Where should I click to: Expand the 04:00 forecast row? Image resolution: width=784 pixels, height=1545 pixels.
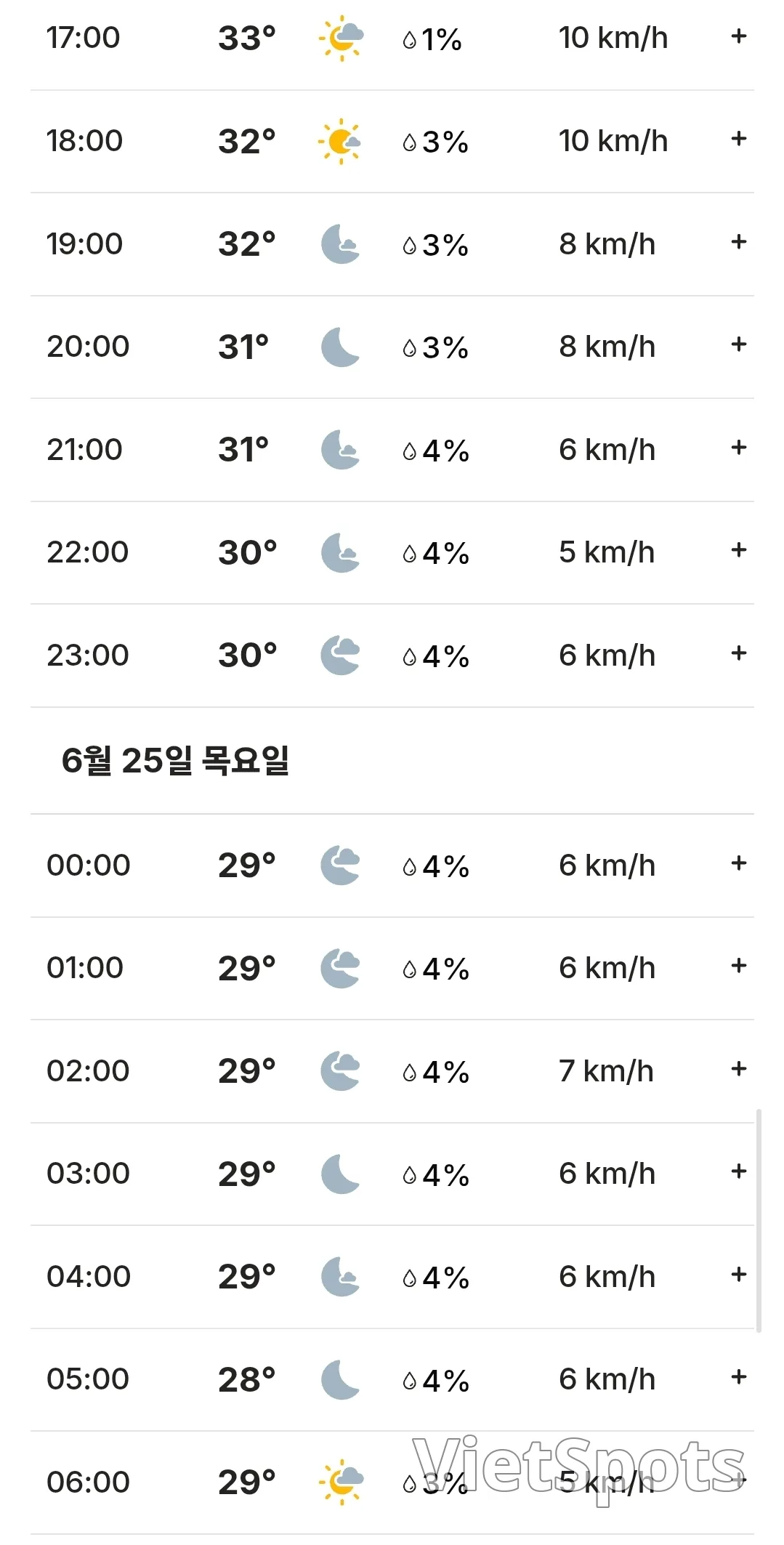738,1275
